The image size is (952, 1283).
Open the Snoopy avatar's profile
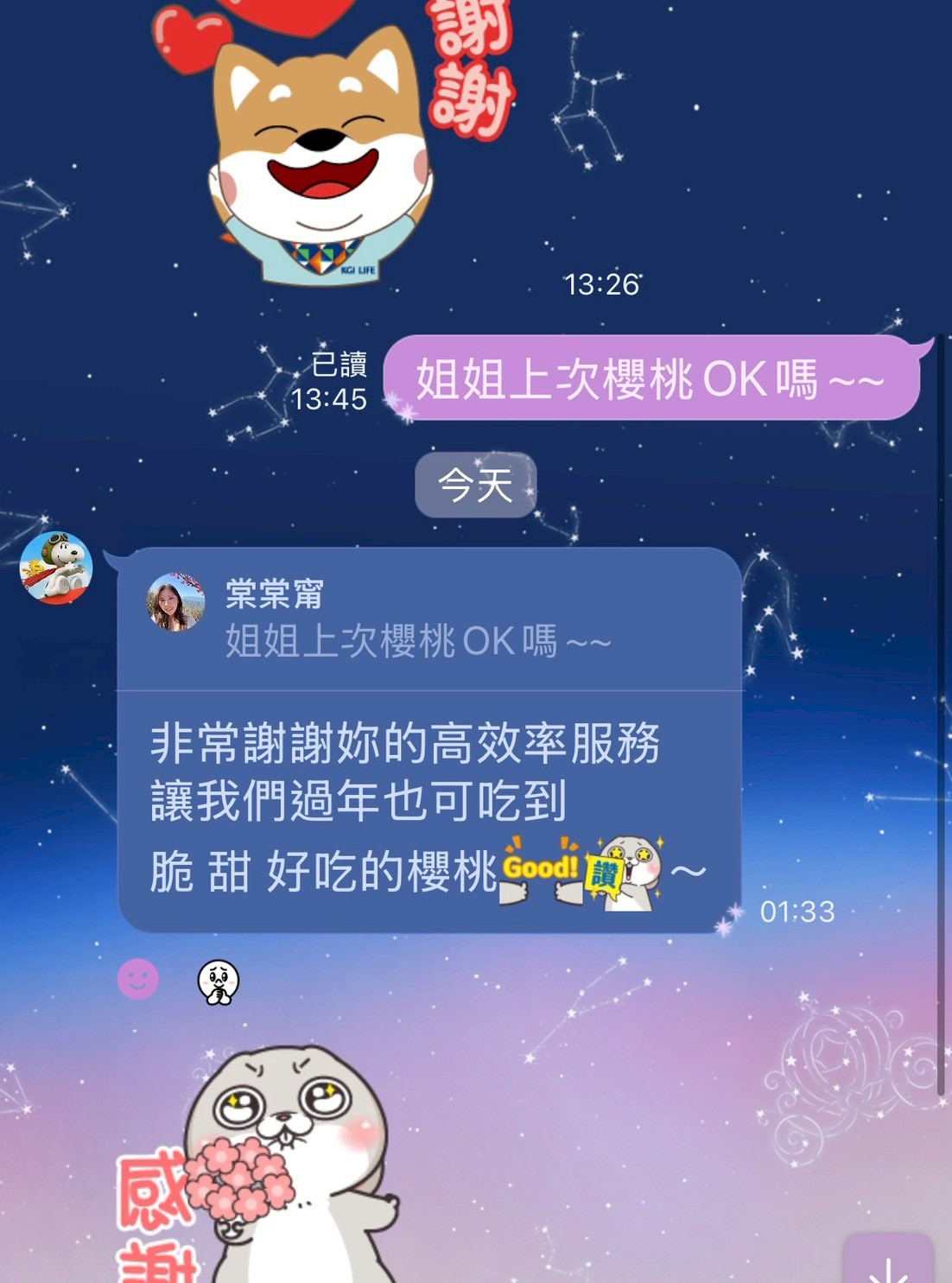click(56, 567)
